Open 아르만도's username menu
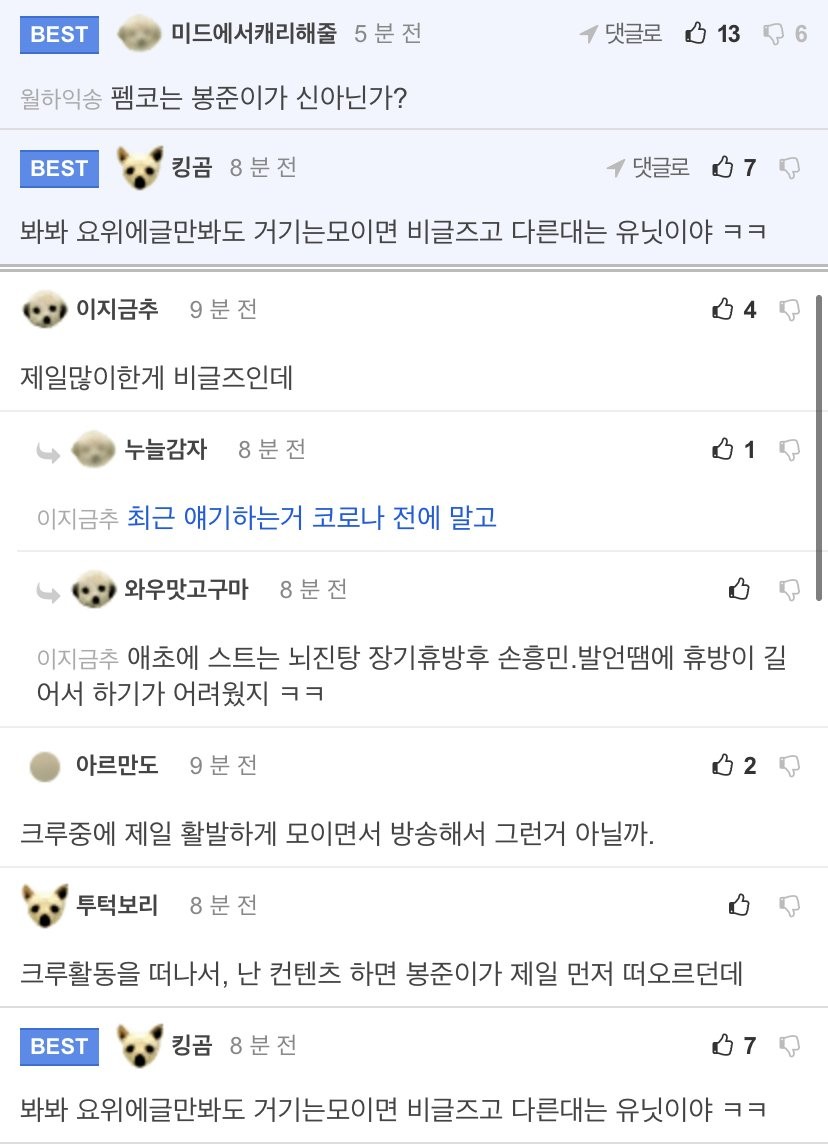The height and width of the screenshot is (1145, 828). (117, 766)
